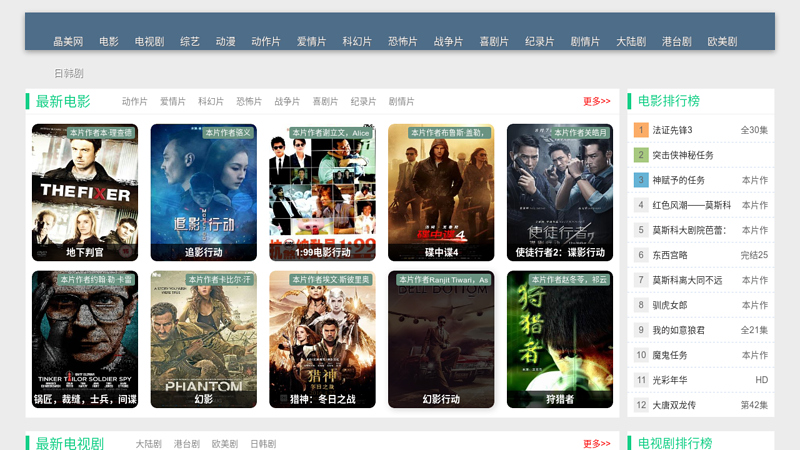Viewport: 800px width, 450px height.
Task: Open 大唐双龙传 from the ranking
Action: tap(673, 405)
